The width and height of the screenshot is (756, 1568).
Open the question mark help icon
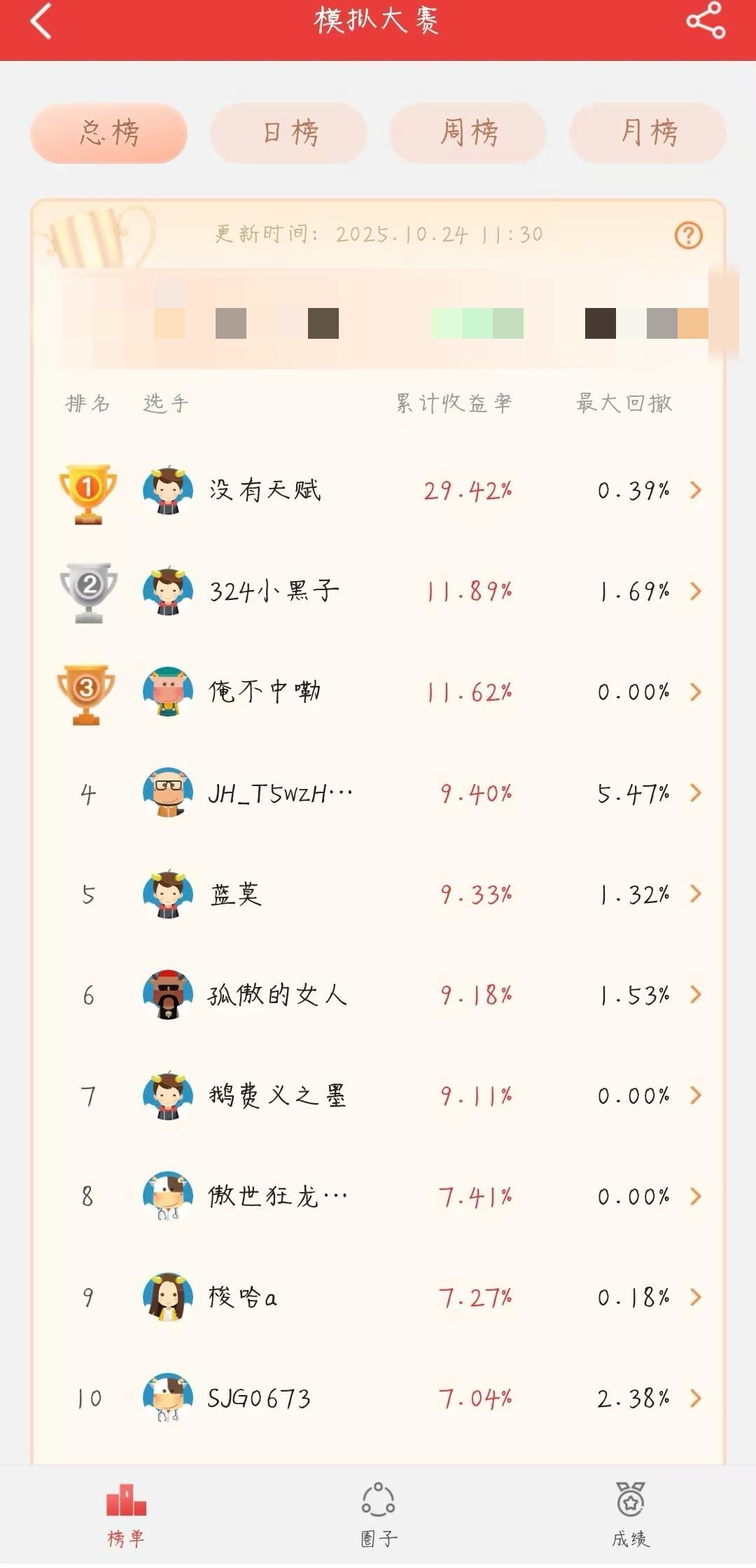click(688, 236)
